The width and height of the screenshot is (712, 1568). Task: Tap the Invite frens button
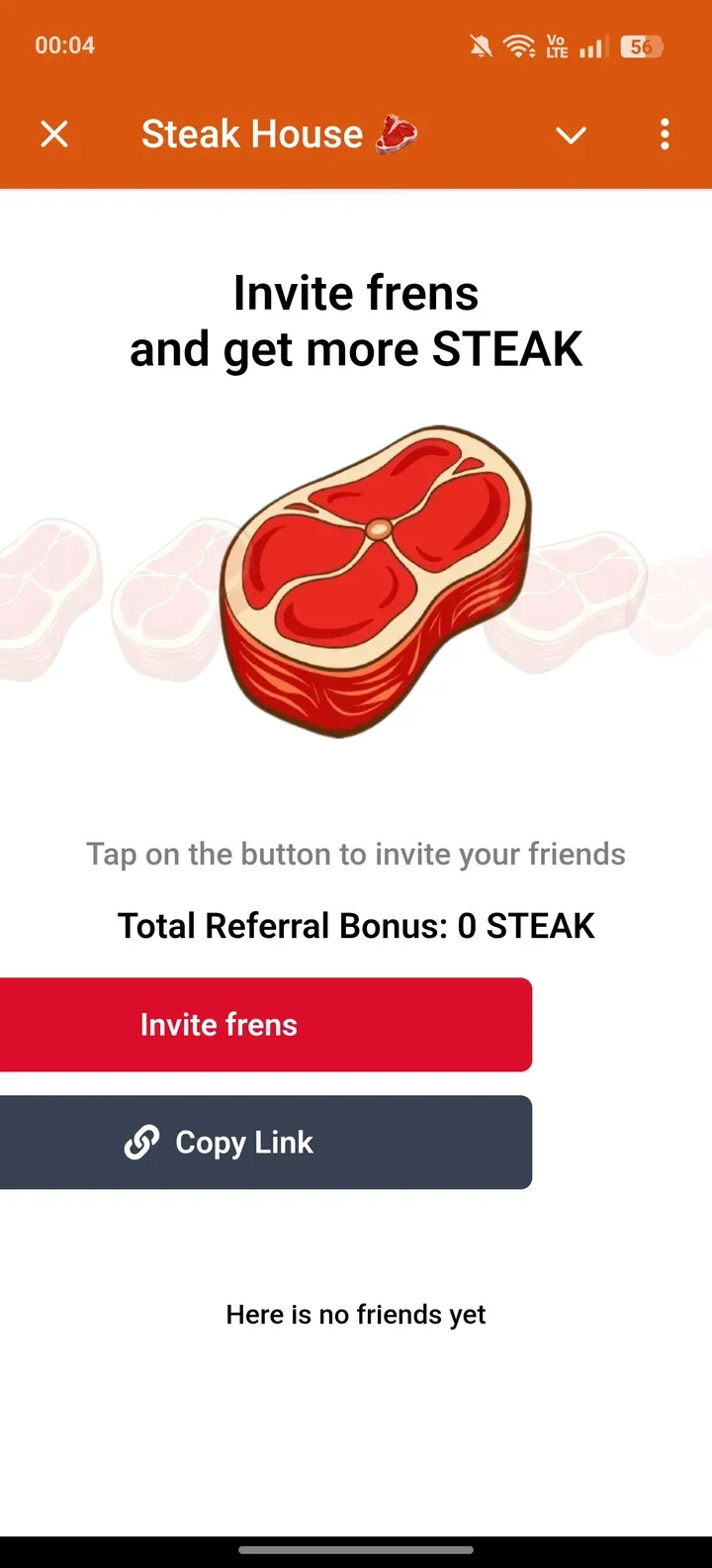[x=266, y=1024]
